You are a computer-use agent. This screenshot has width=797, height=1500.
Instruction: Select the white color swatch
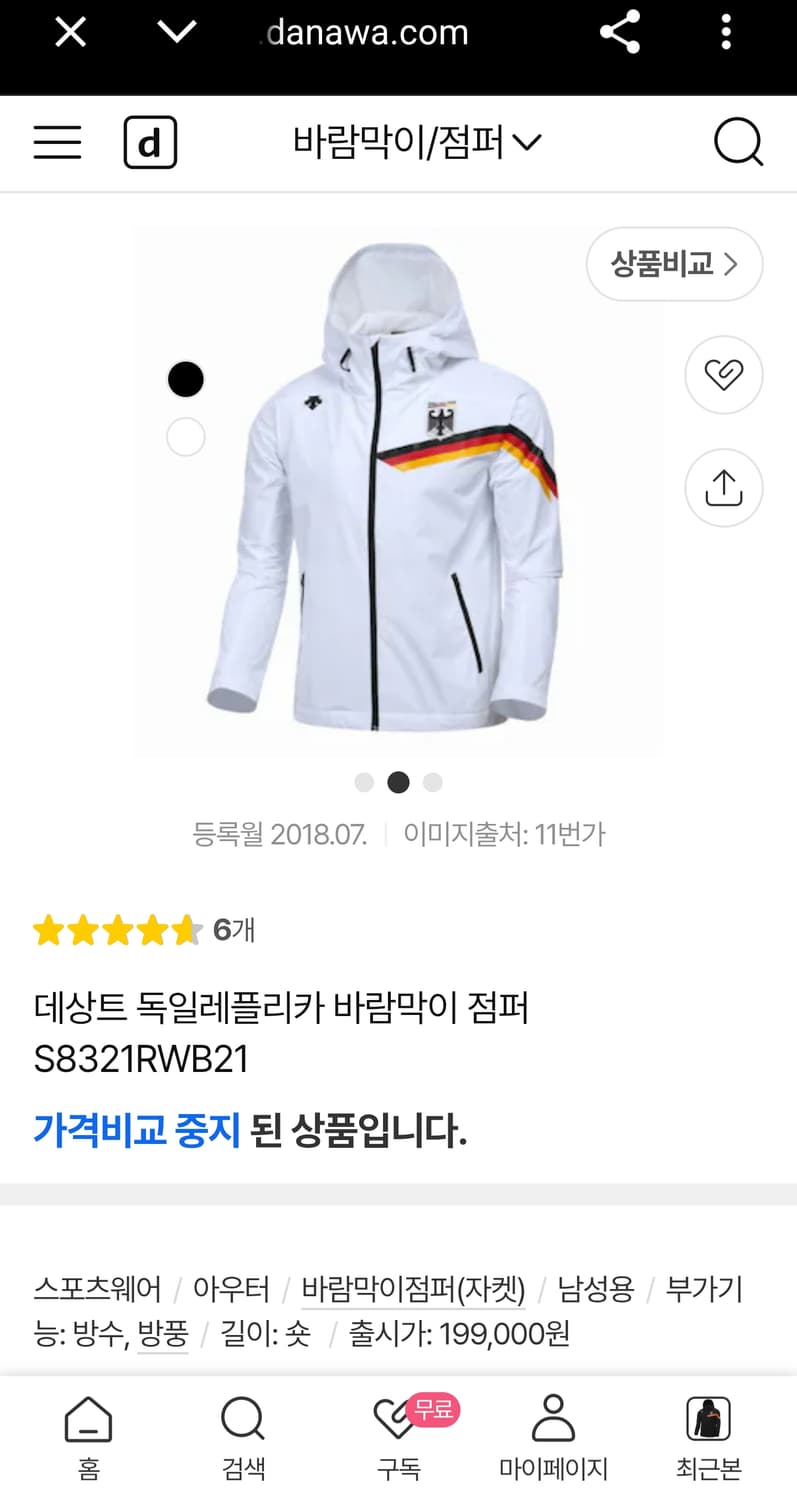pos(185,436)
